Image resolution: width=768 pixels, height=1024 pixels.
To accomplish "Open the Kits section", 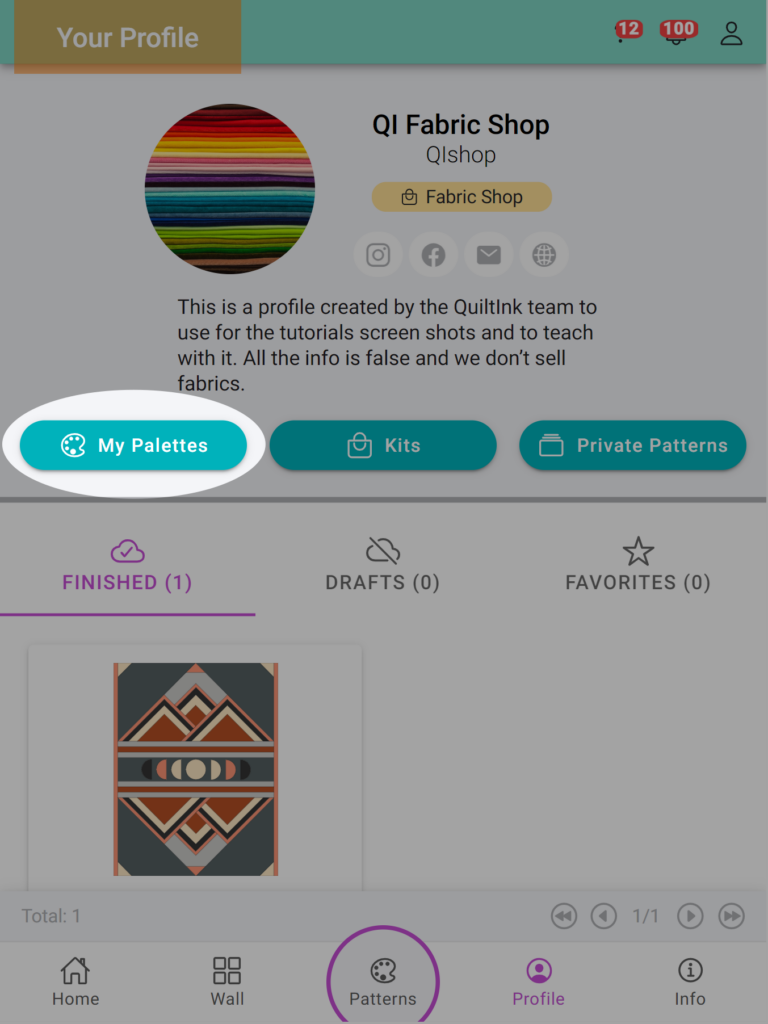I will click(383, 445).
